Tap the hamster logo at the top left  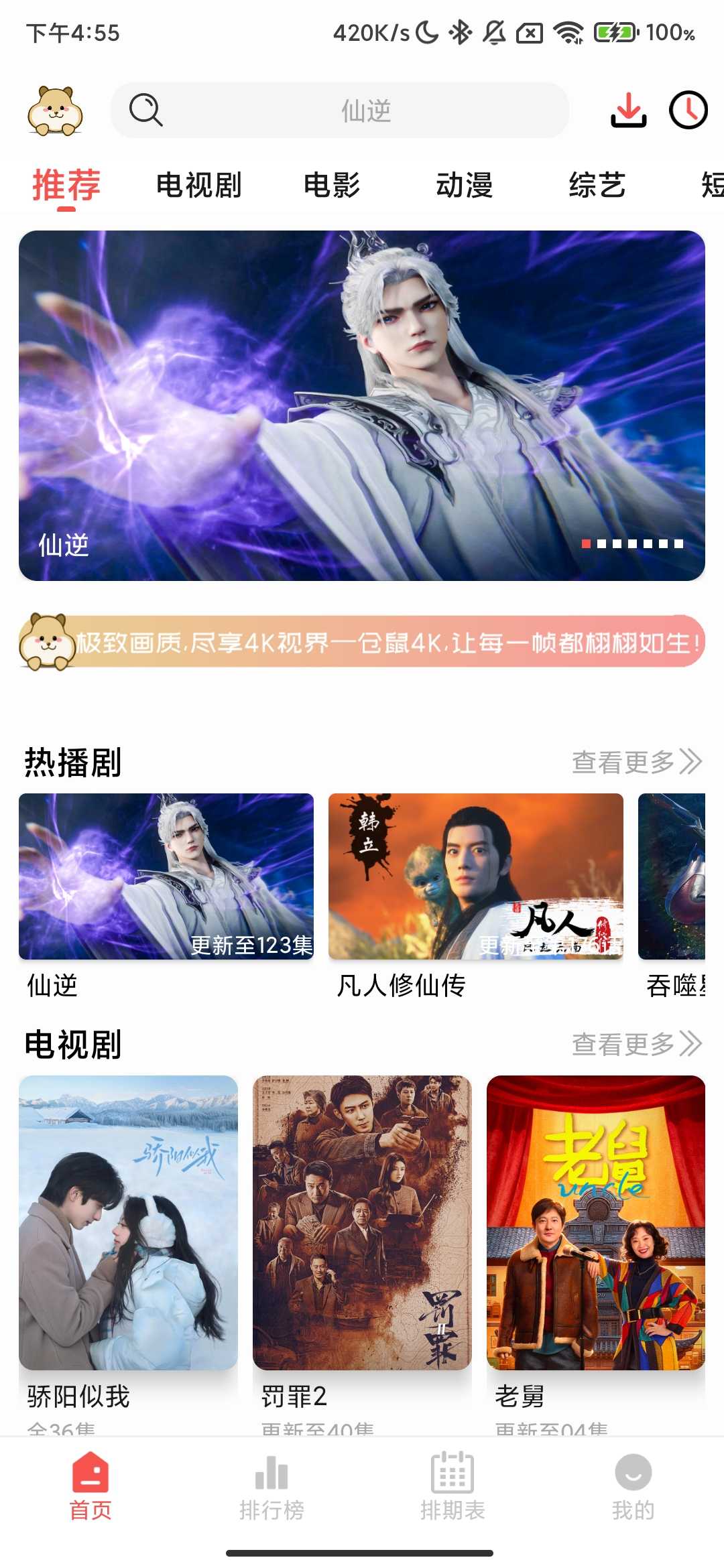tap(55, 109)
